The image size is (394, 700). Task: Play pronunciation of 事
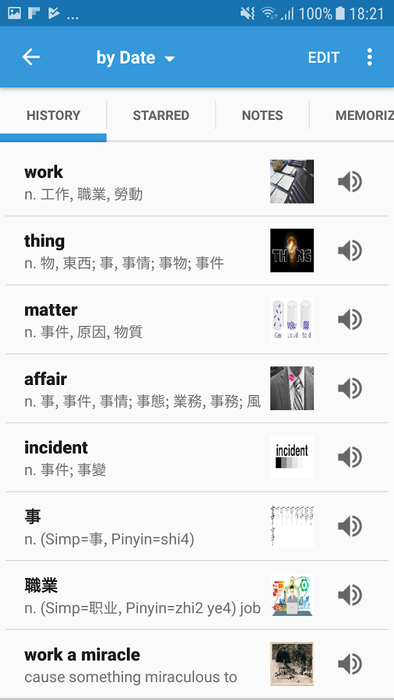pos(350,526)
